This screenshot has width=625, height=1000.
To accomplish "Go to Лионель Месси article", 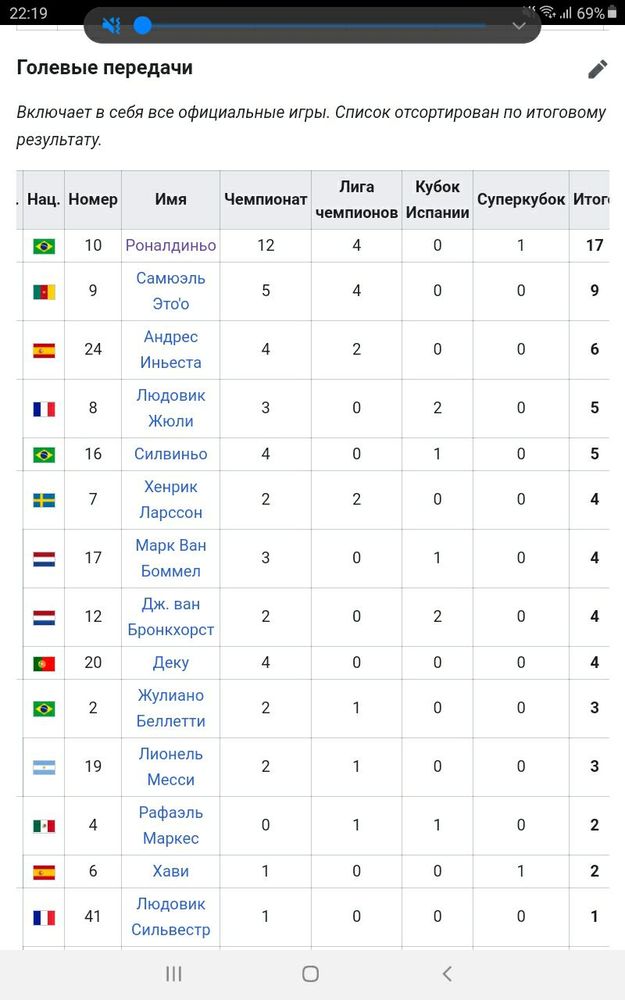I will pos(171,767).
